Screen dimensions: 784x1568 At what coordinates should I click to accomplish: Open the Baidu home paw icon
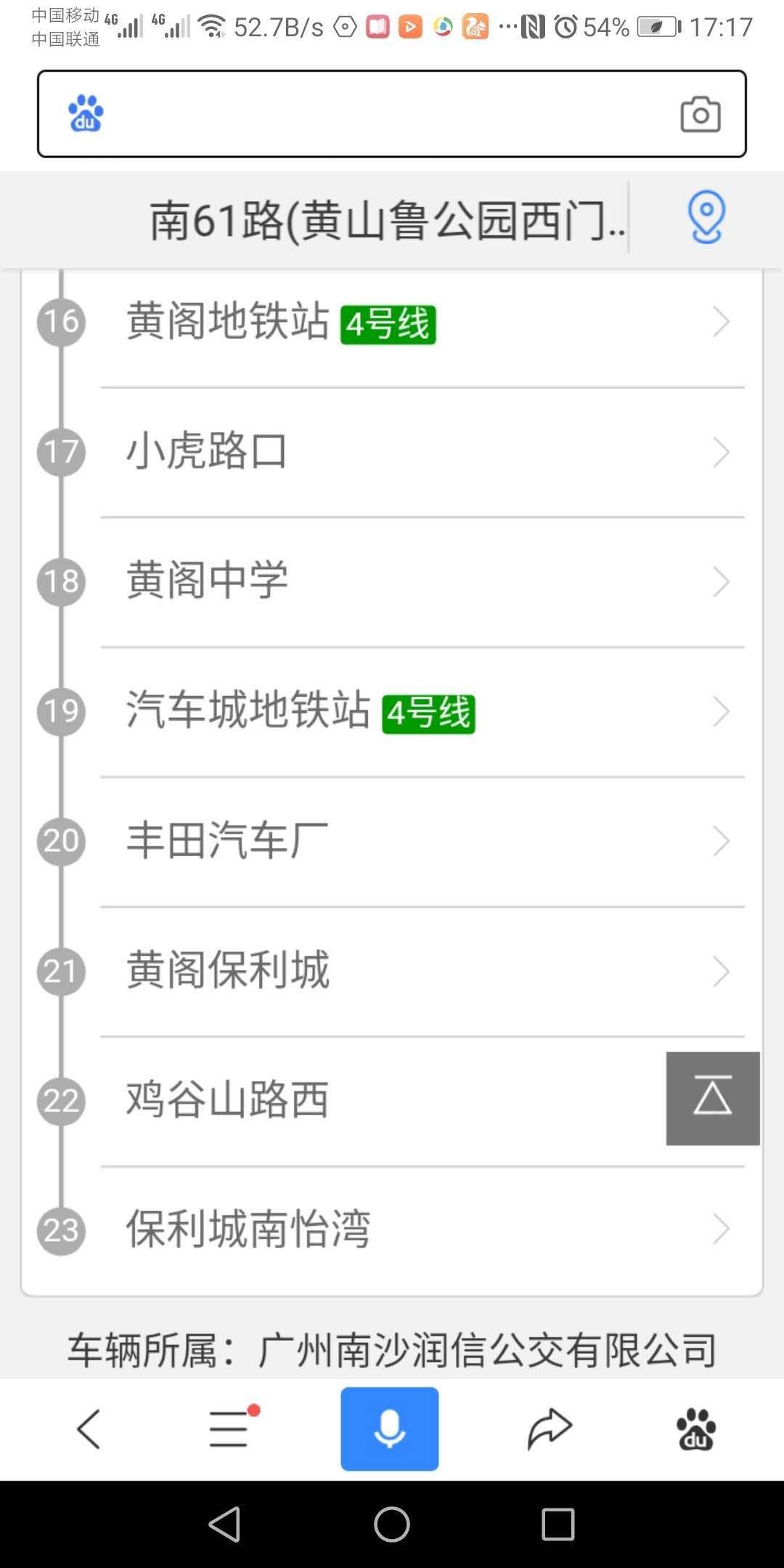[x=696, y=1429]
